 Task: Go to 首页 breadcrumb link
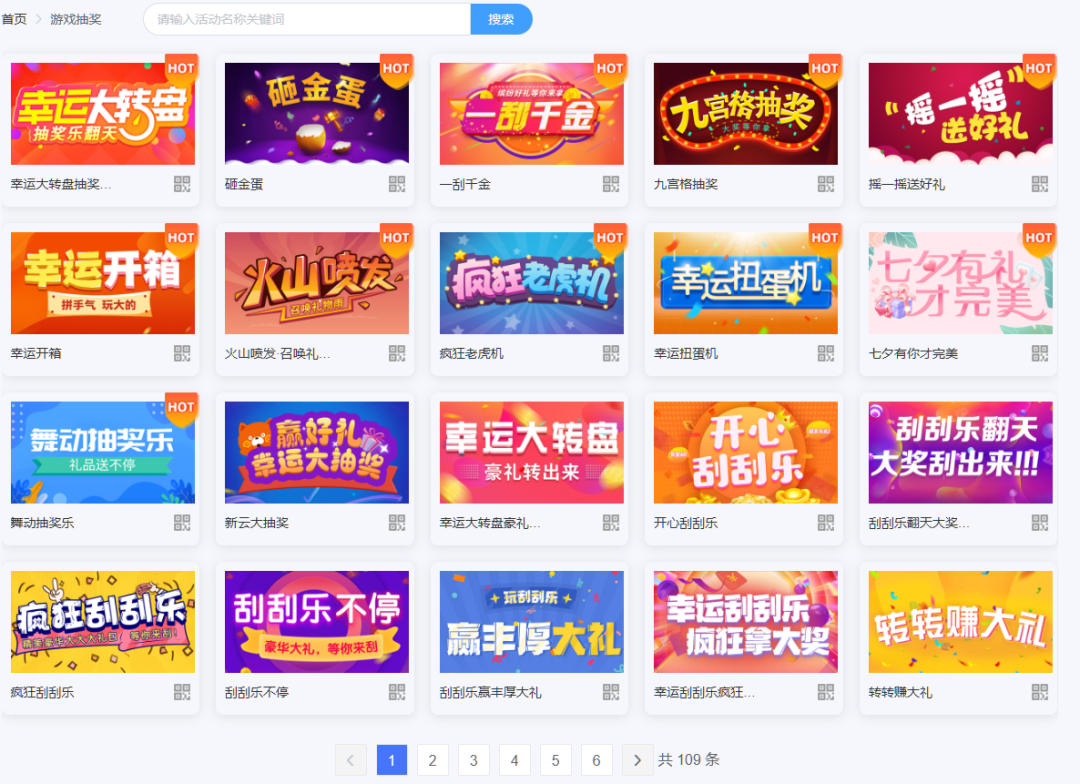coord(14,19)
